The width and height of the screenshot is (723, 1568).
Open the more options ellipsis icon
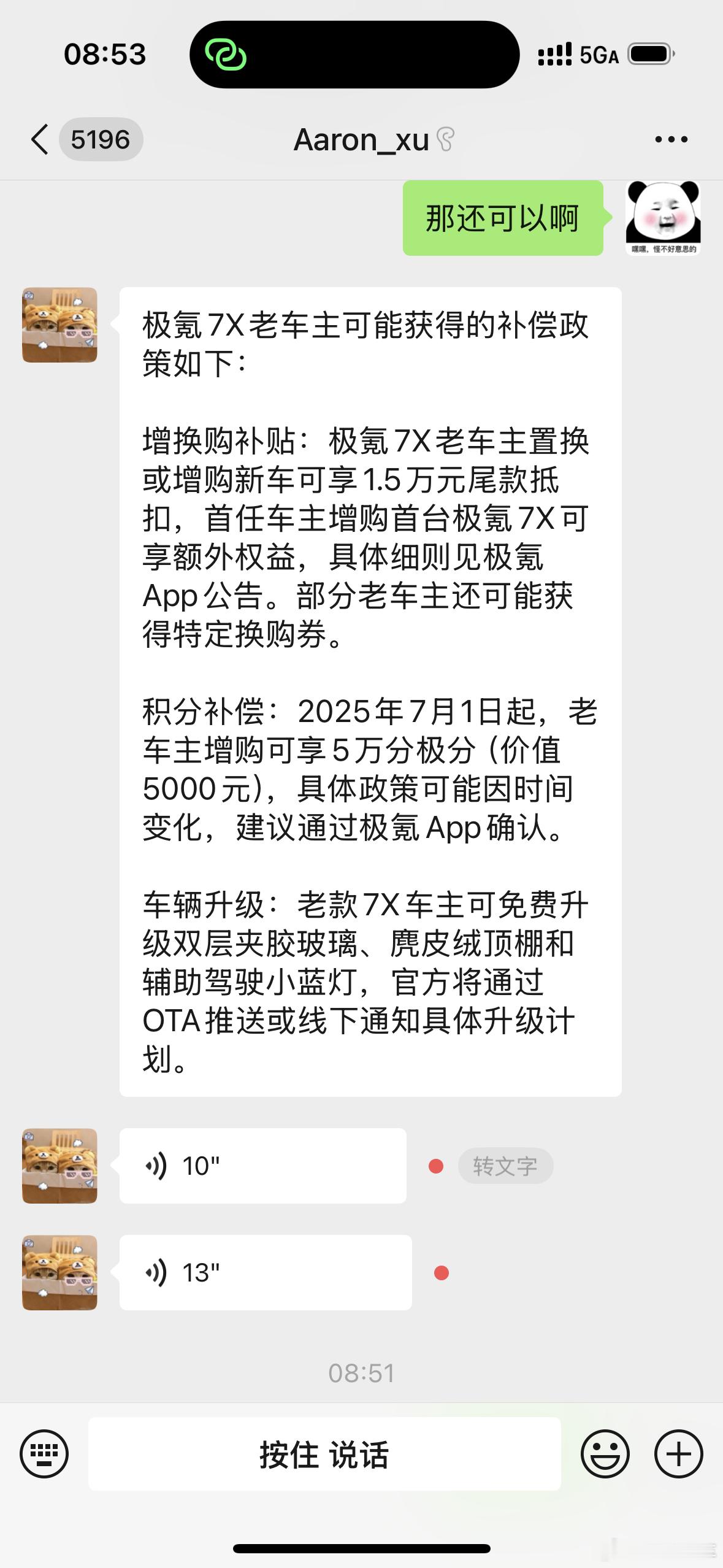click(671, 140)
